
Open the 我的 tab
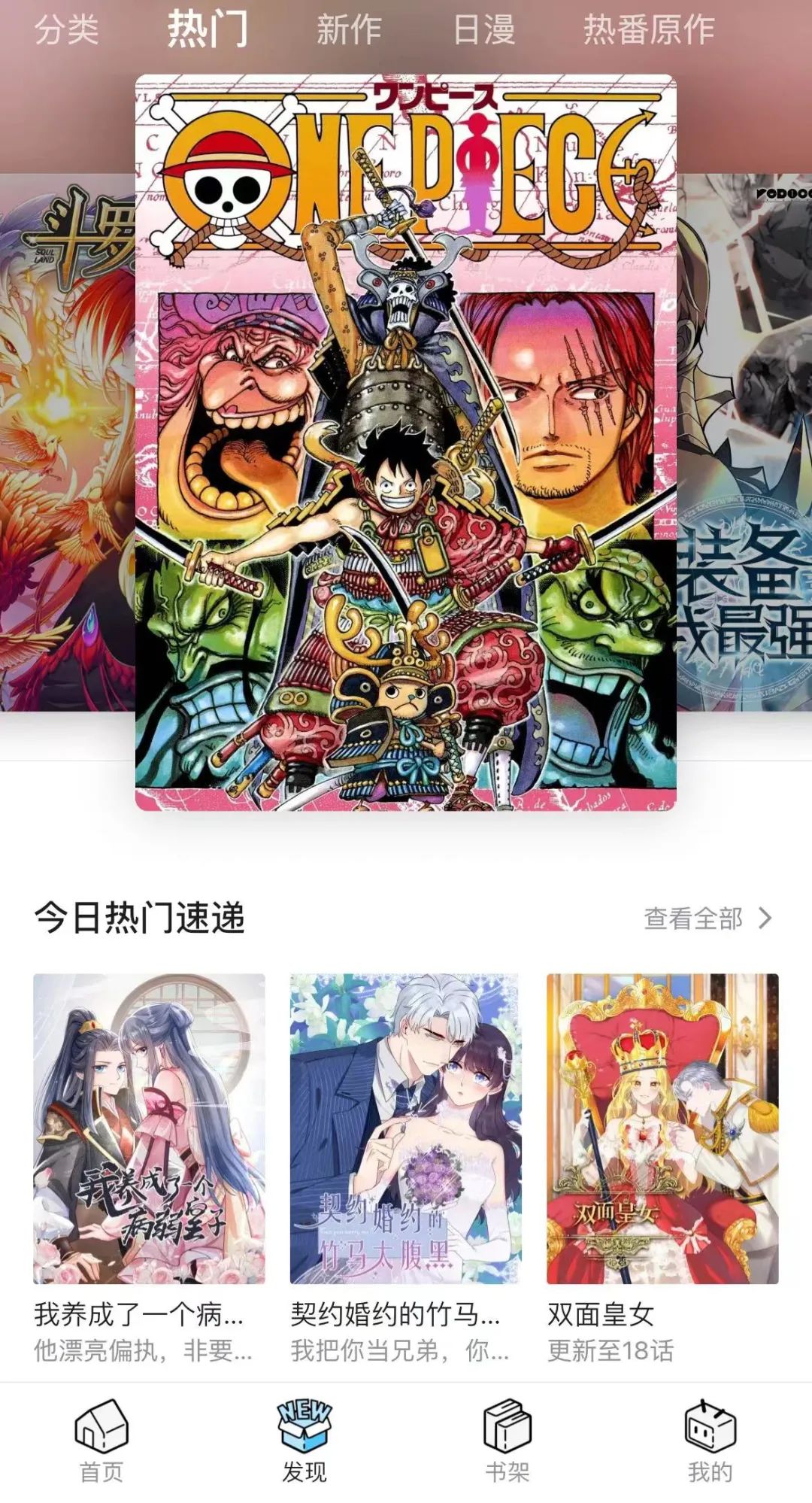710,1441
